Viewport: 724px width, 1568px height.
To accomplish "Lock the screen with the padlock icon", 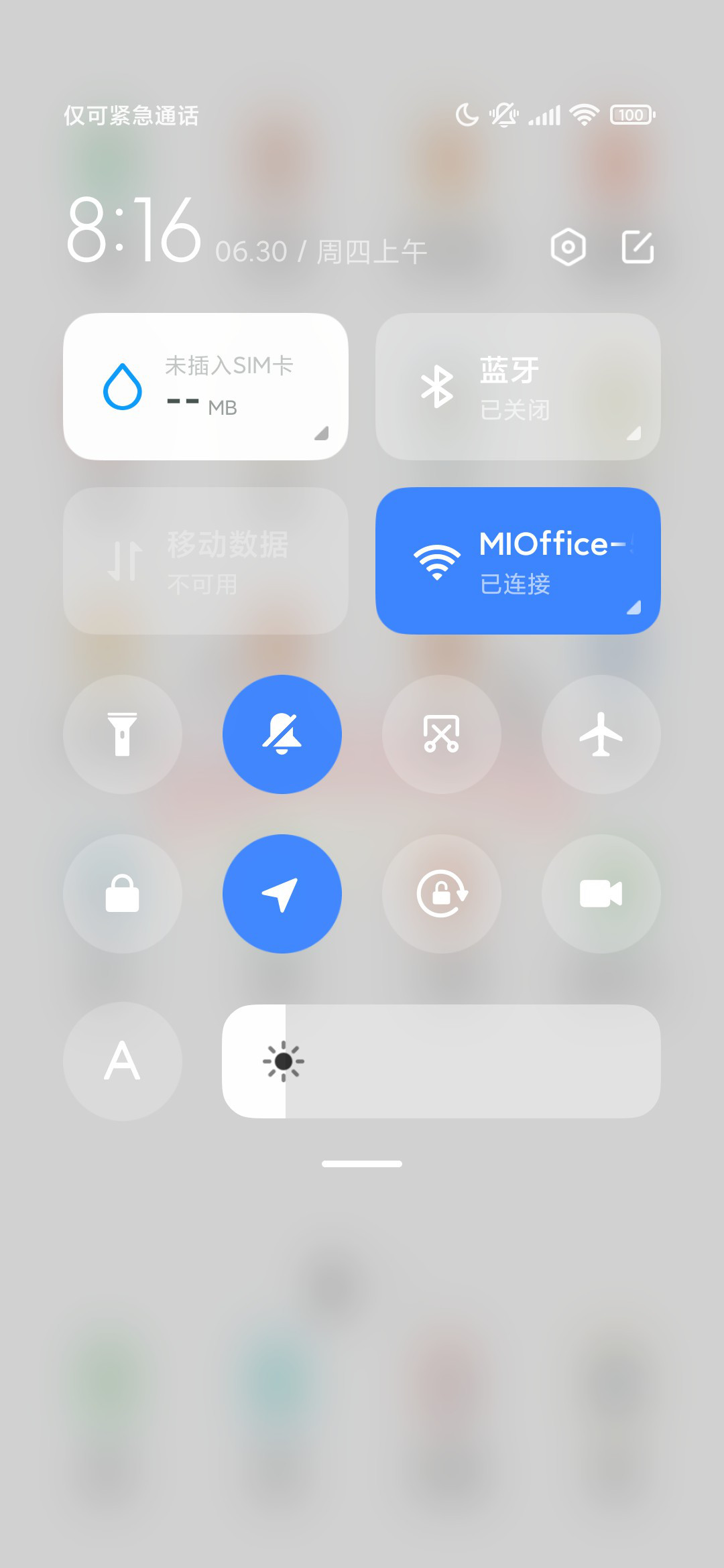I will [123, 894].
